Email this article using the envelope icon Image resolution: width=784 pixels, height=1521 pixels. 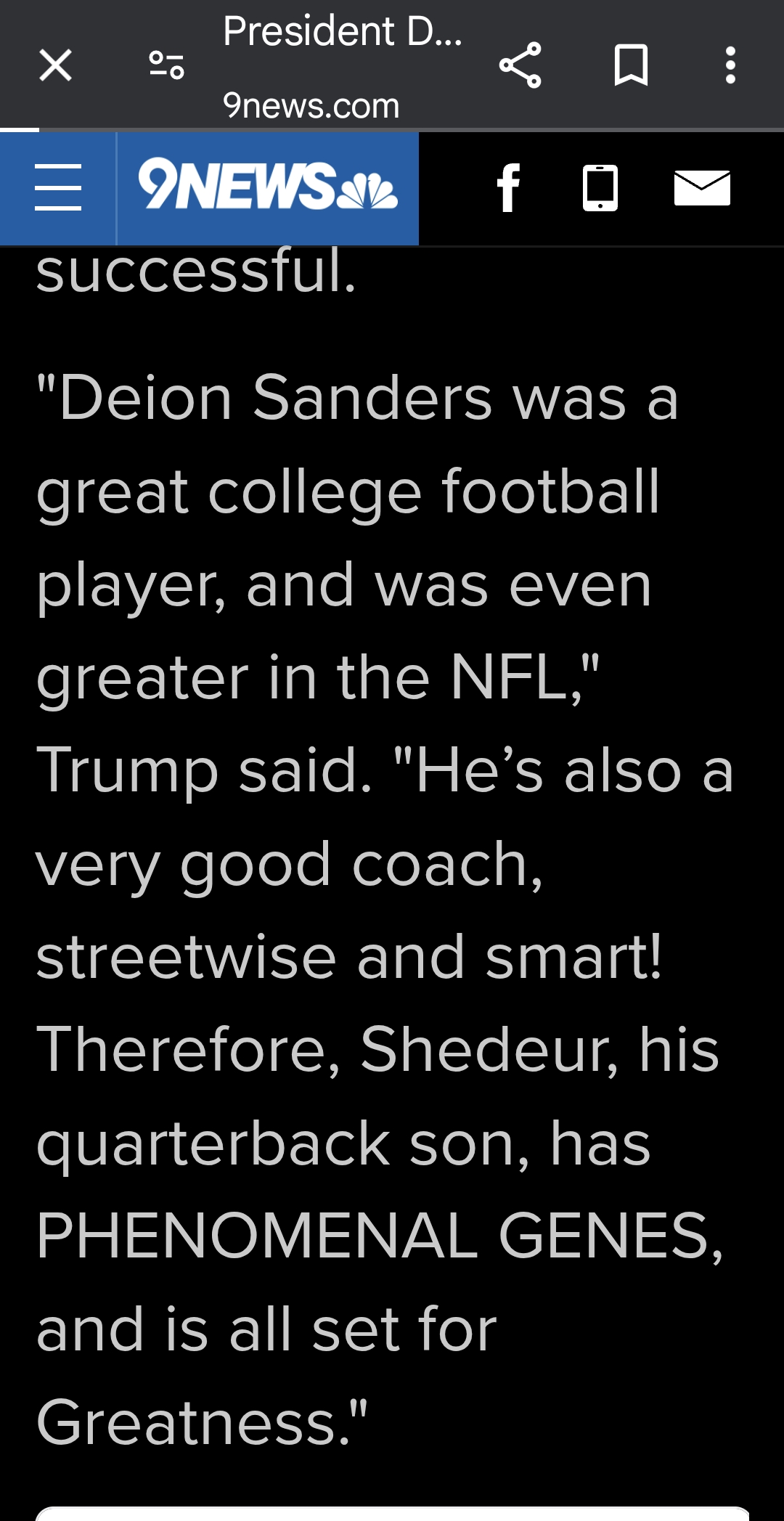coord(702,188)
